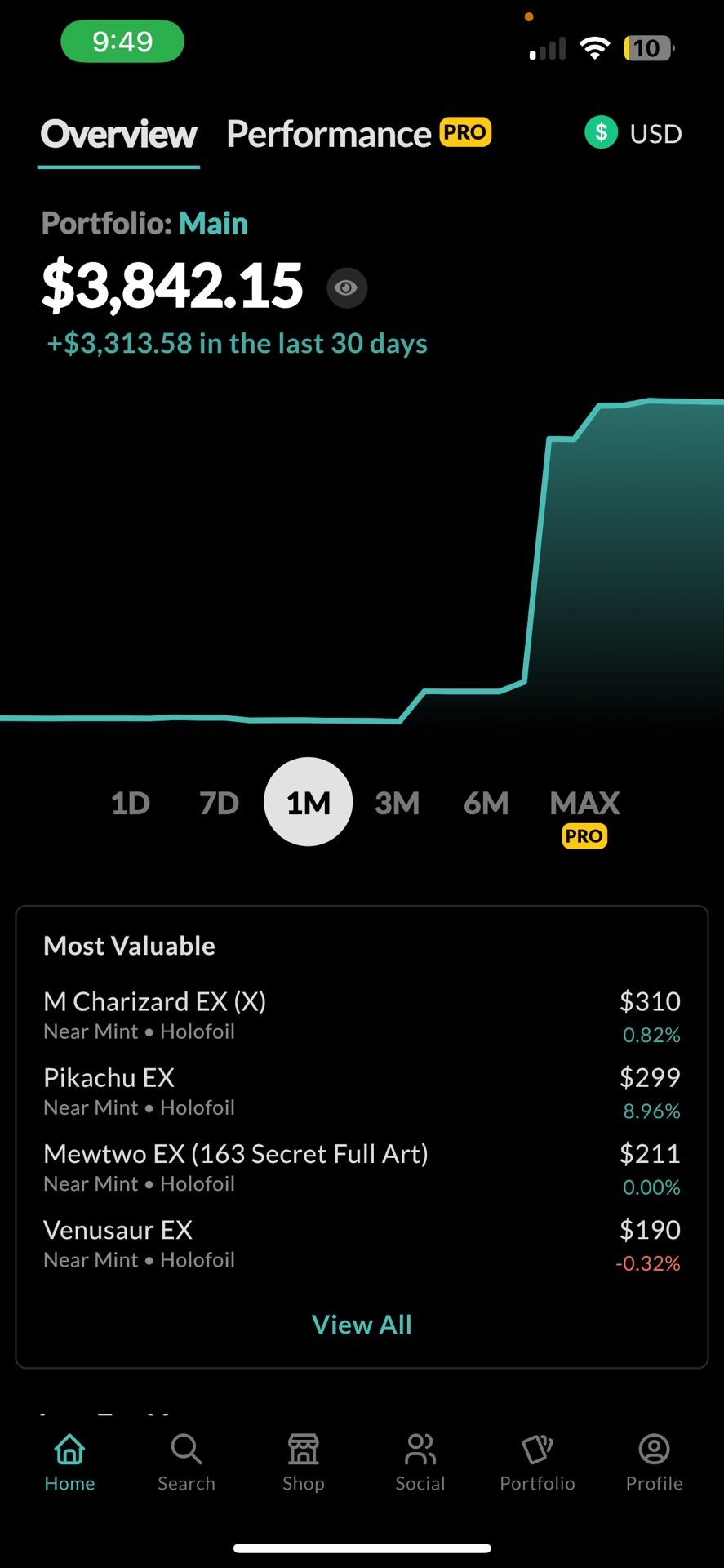The width and height of the screenshot is (724, 1568).
Task: Switch to the Social tab
Action: tap(420, 1463)
